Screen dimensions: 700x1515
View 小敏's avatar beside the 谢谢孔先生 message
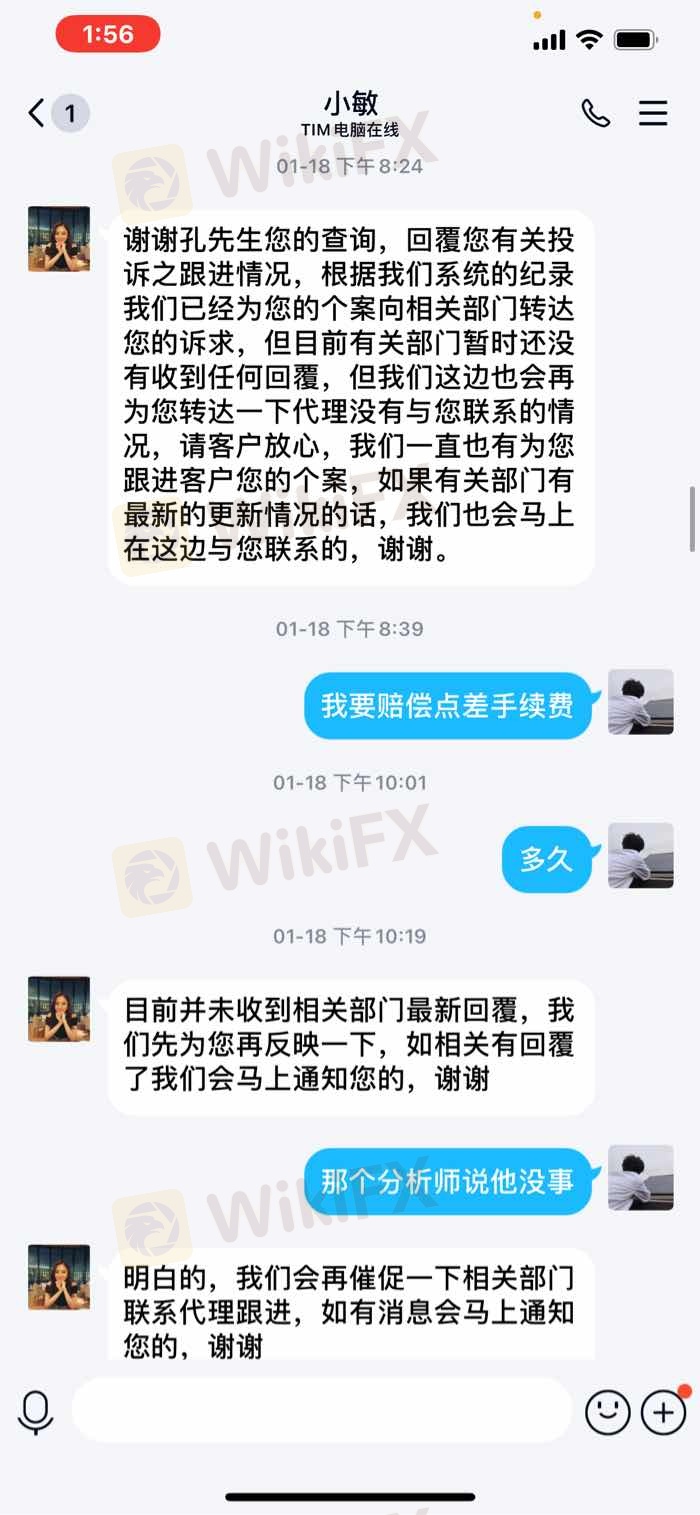[59, 239]
